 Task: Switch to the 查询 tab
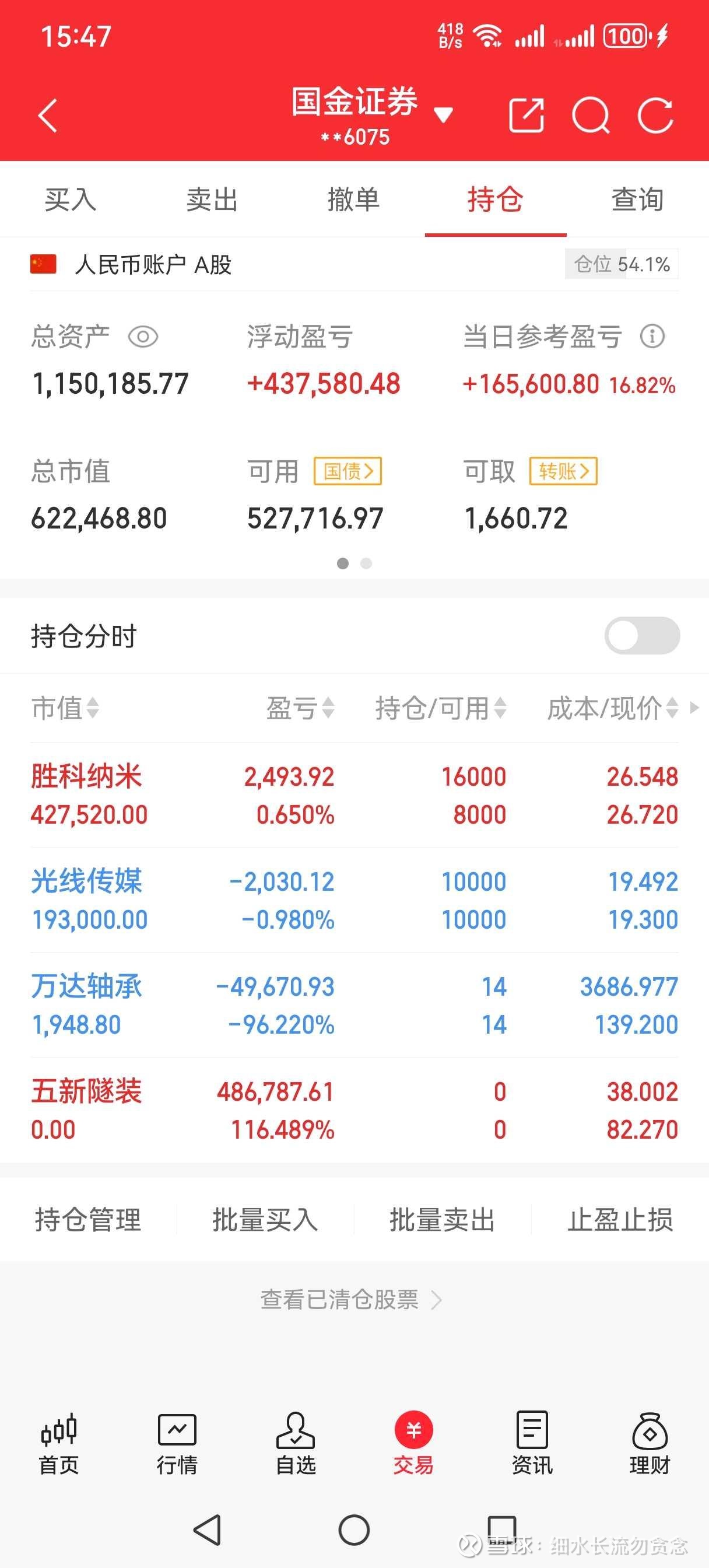coord(637,199)
